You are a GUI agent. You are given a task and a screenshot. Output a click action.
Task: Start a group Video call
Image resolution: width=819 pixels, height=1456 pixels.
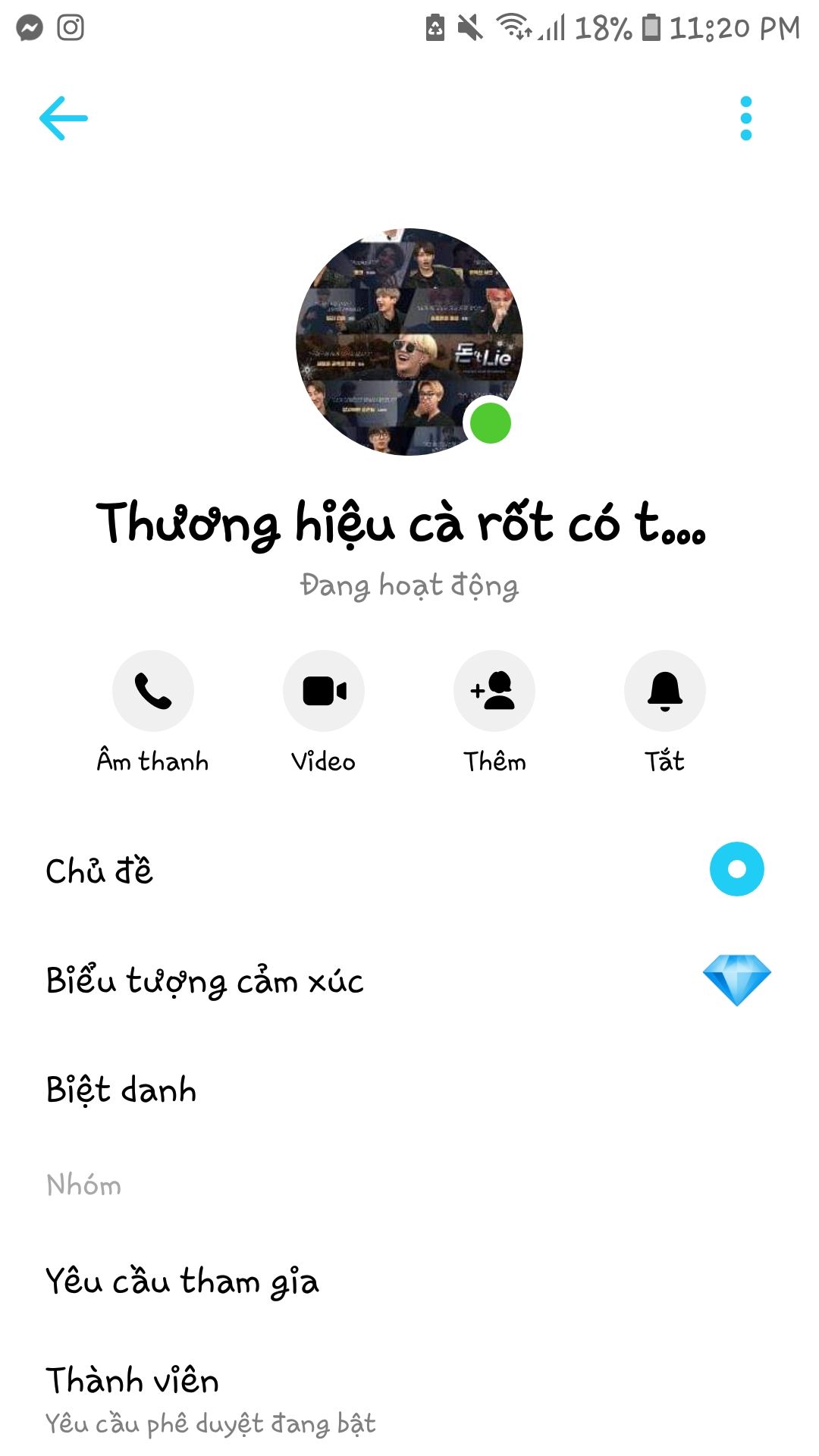click(324, 691)
